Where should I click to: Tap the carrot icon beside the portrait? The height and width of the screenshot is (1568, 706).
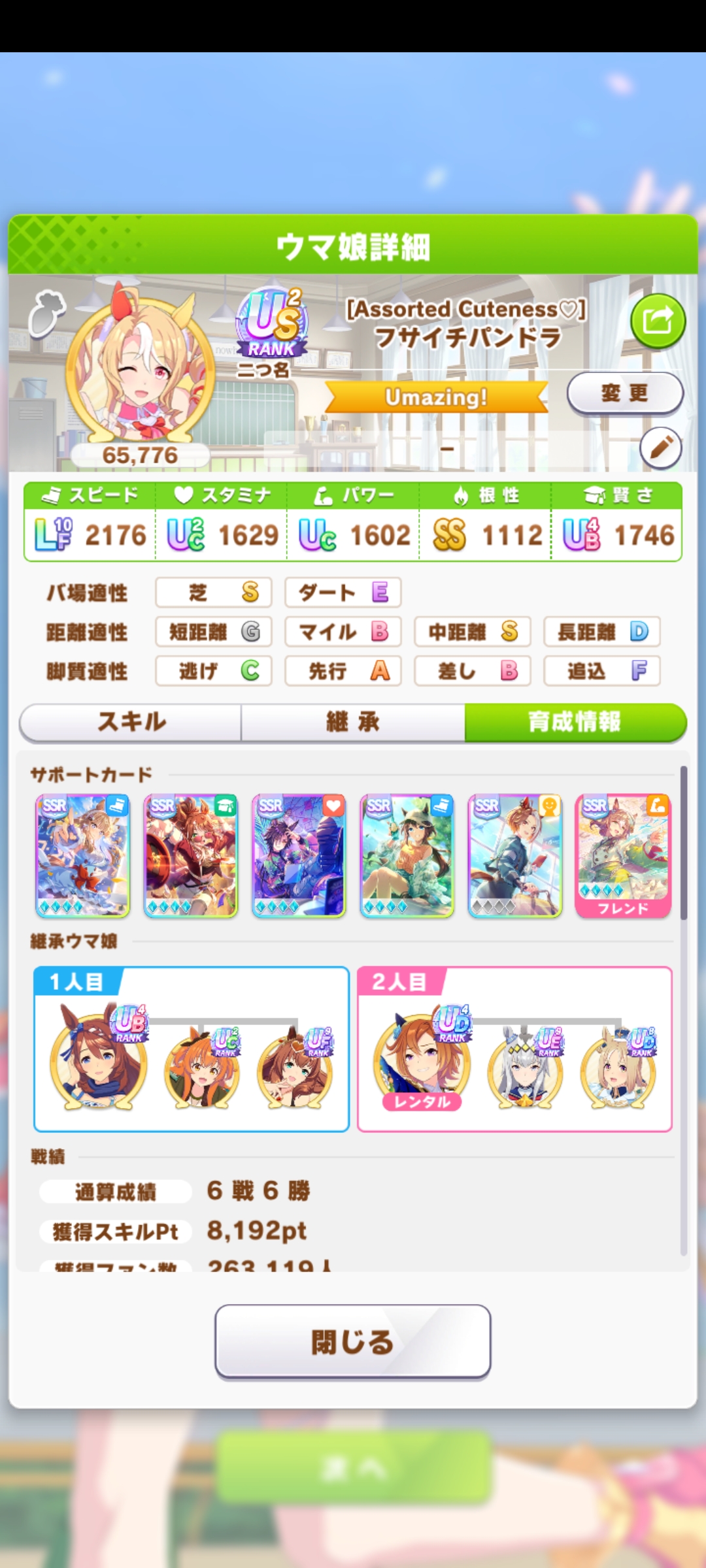coord(46,314)
